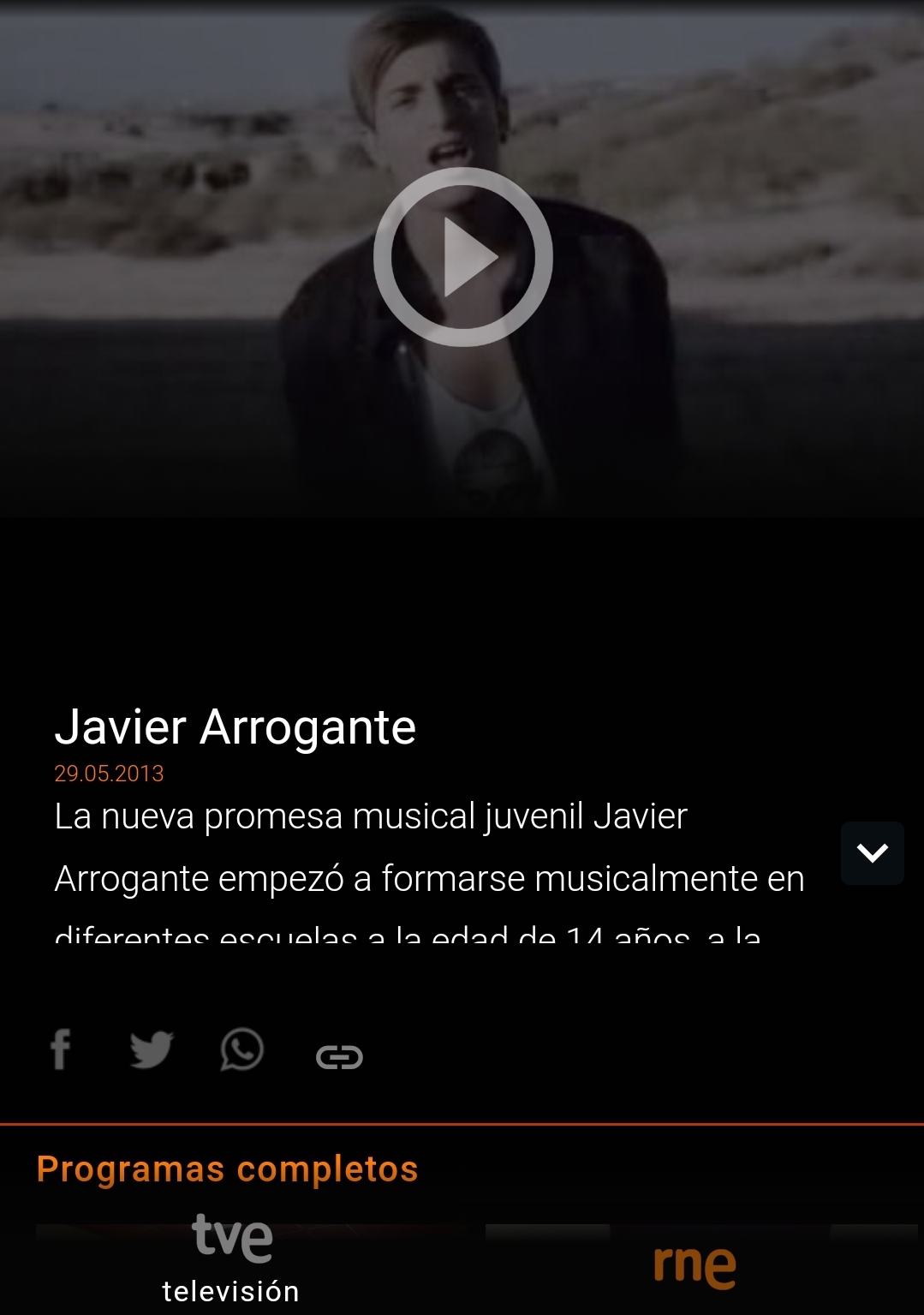Open rne full programs
The image size is (924, 1315).
click(694, 1266)
